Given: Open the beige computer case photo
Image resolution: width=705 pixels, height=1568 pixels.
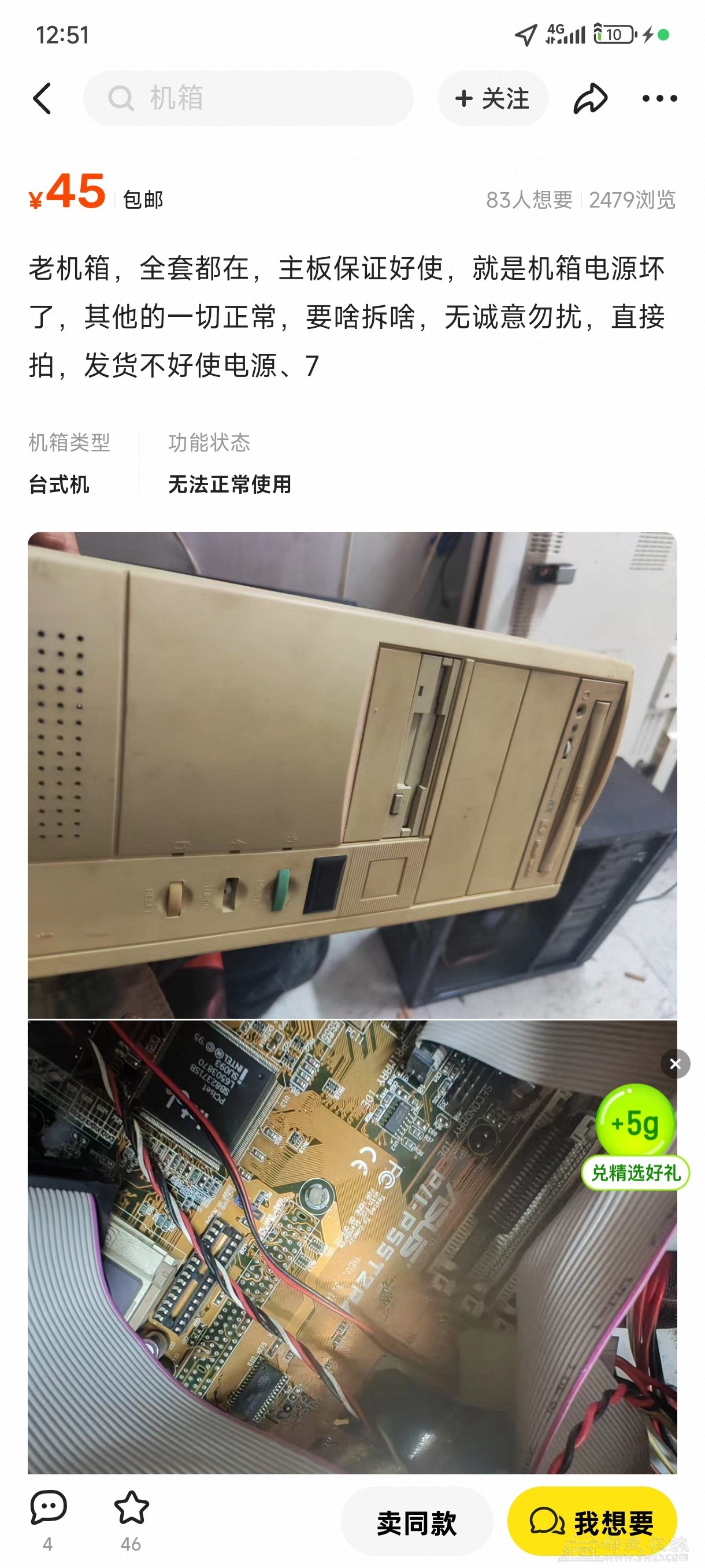Looking at the screenshot, I should 351,774.
